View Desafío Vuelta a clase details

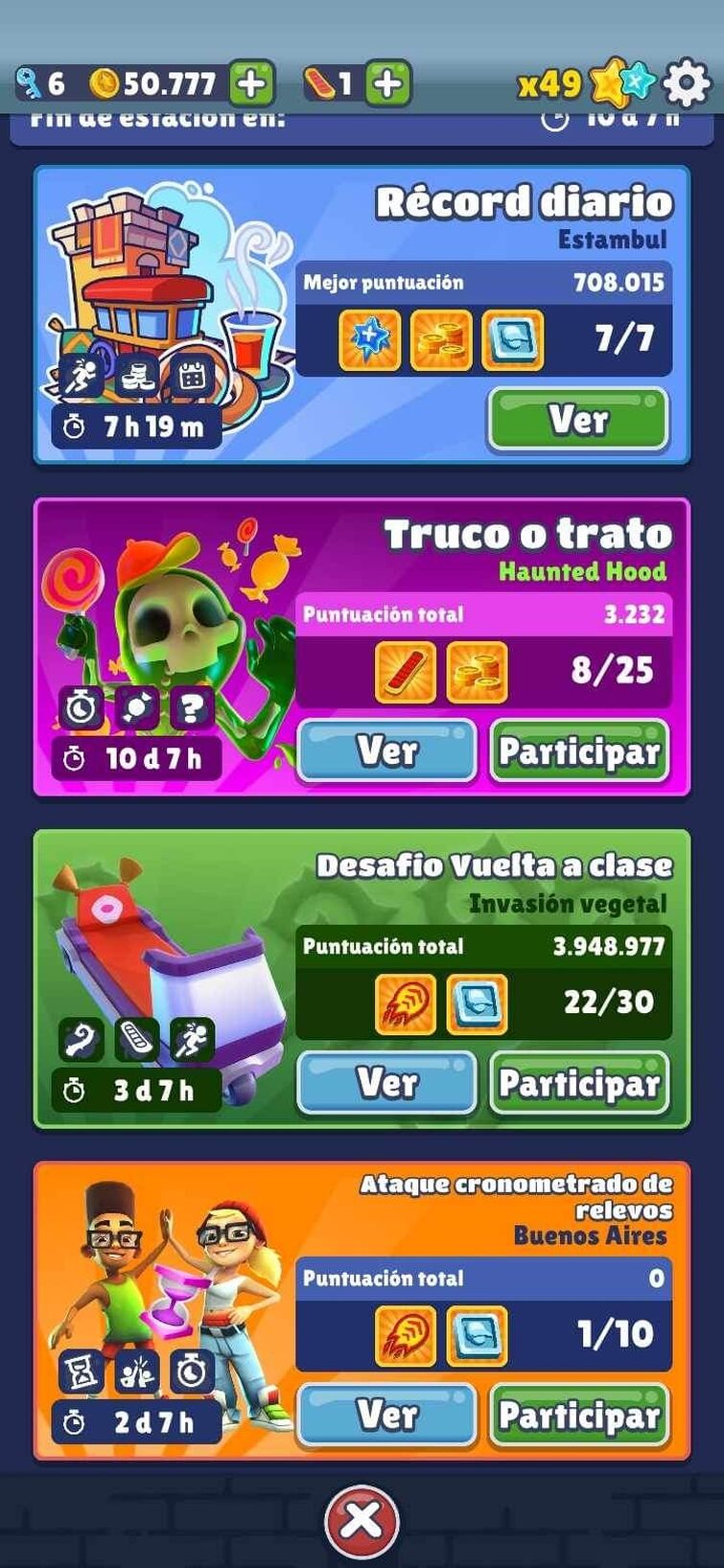tap(386, 1083)
